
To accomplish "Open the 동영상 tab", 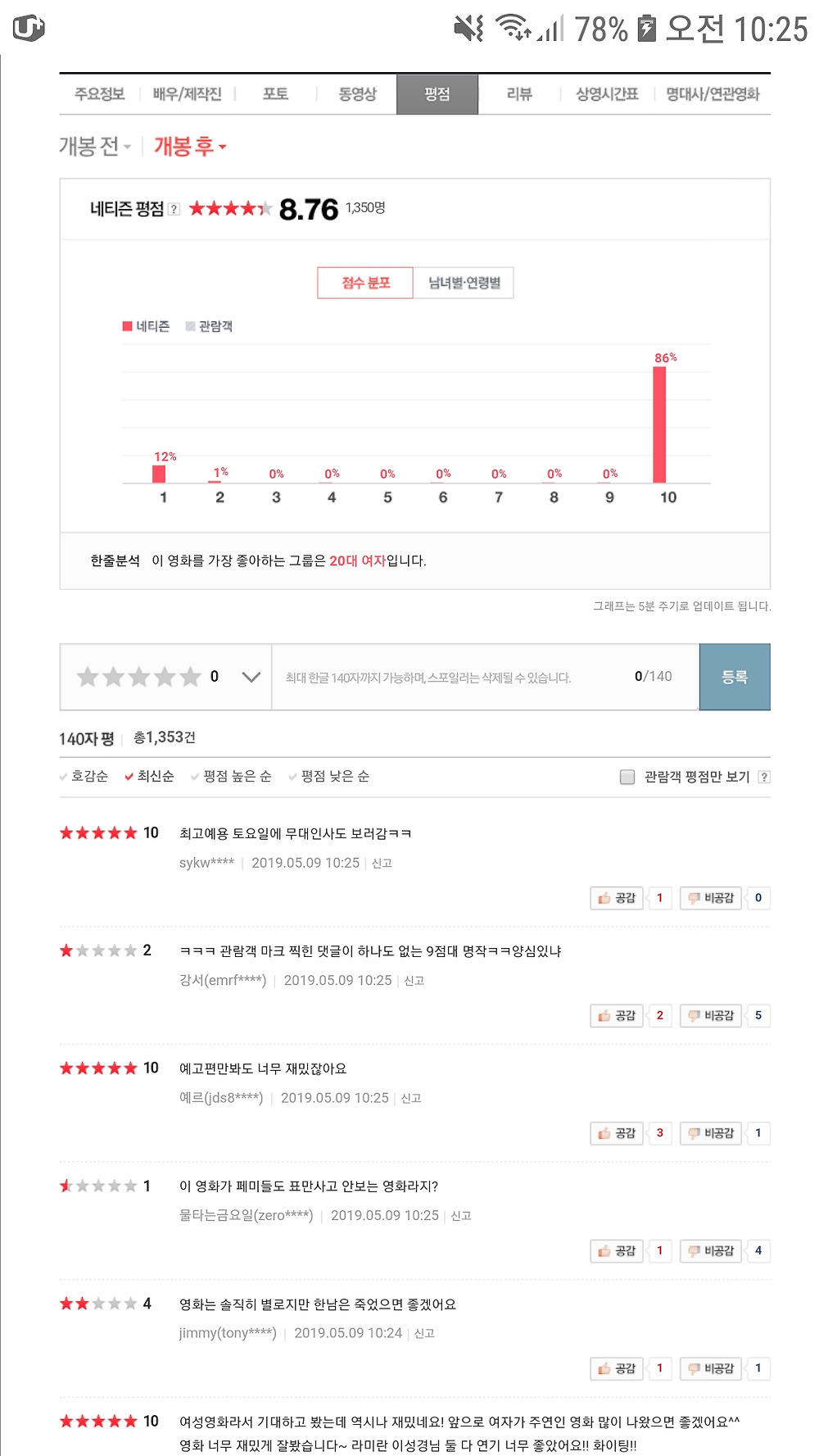I will click(x=357, y=94).
